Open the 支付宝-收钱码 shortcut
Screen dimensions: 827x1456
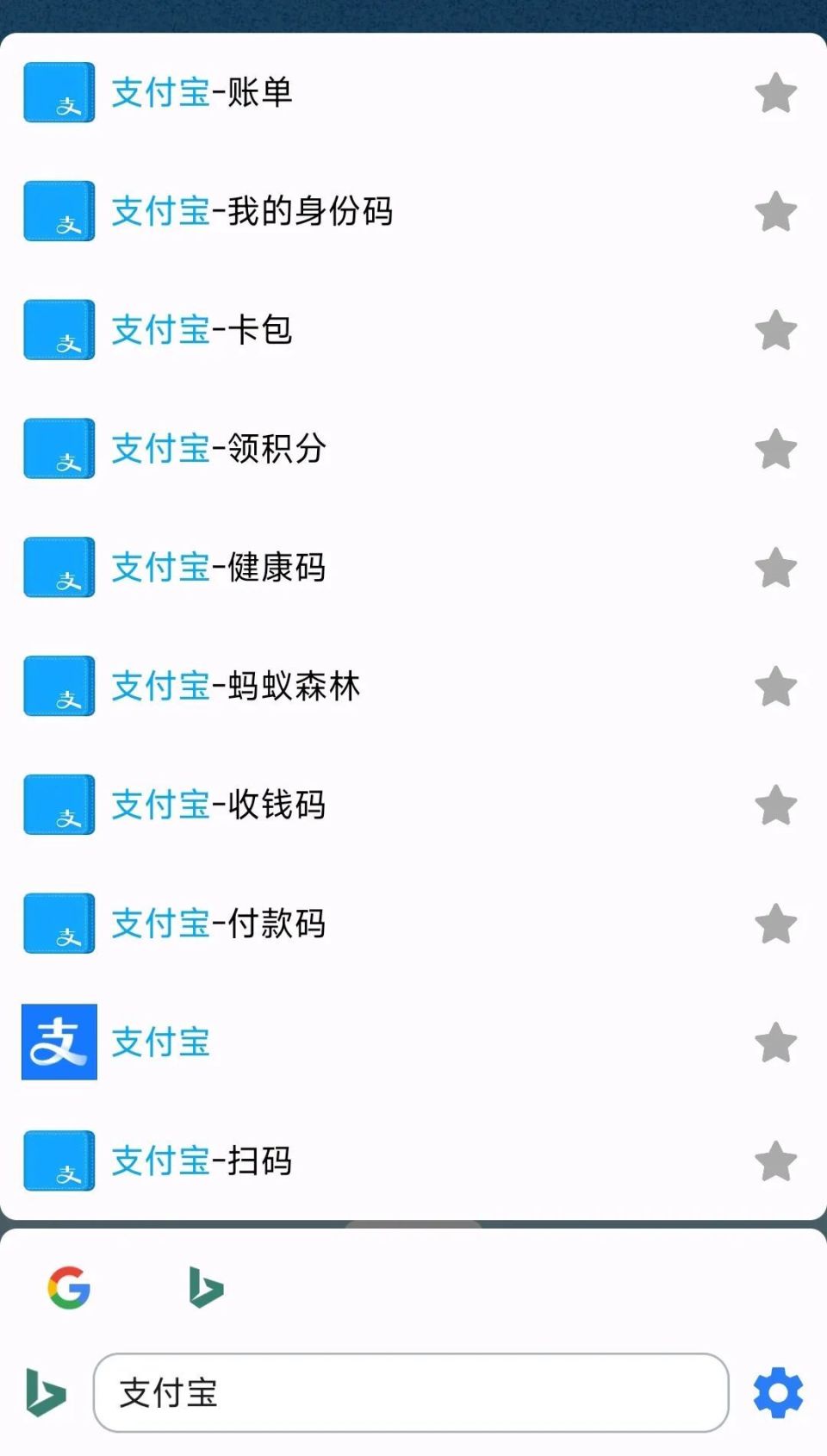point(219,806)
